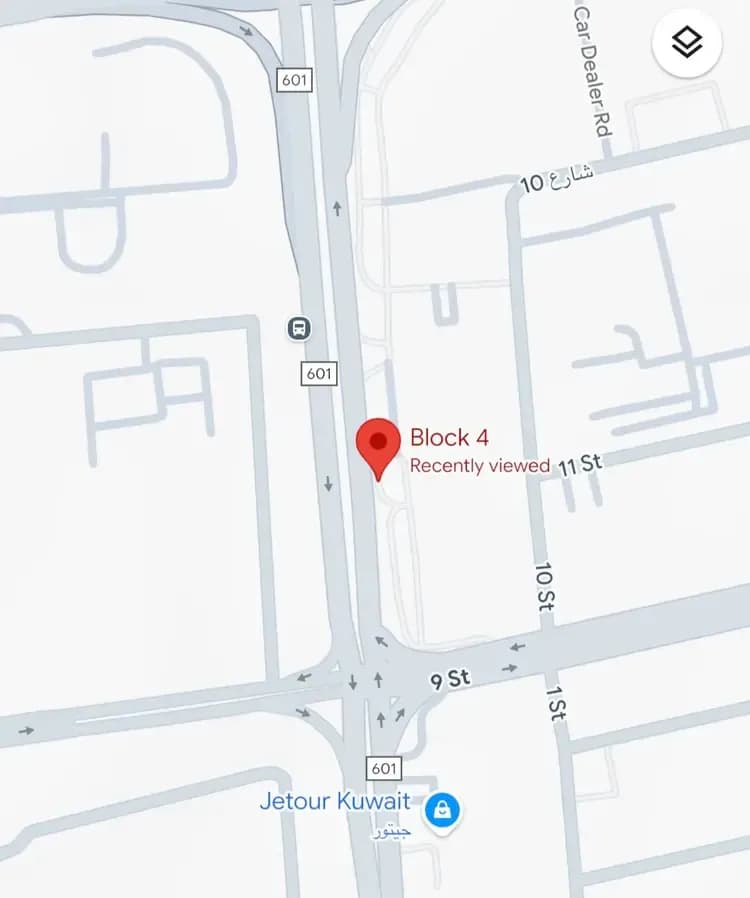The image size is (750, 898).
Task: Open the map layers button
Action: click(x=686, y=43)
